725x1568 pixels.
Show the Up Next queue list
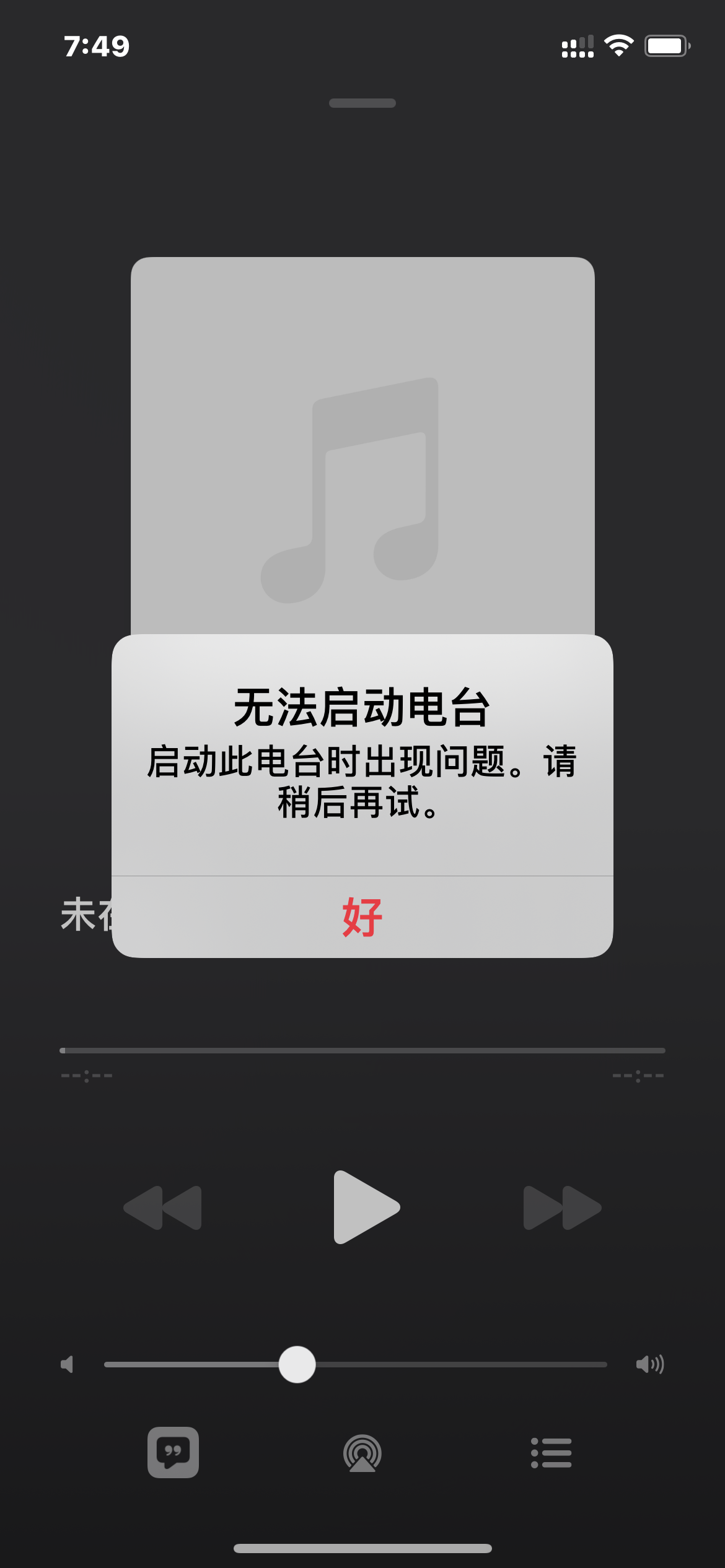pyautogui.click(x=551, y=1453)
